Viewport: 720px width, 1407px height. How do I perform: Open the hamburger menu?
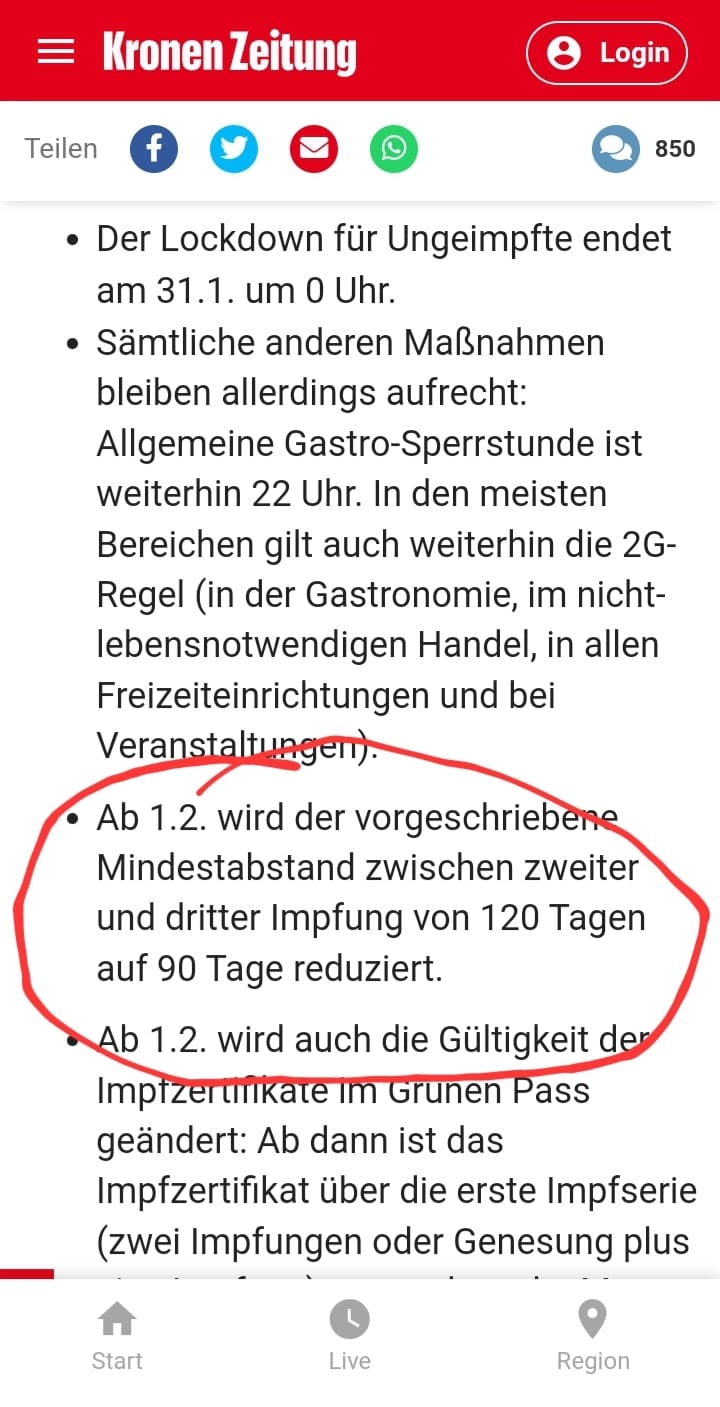click(x=56, y=52)
